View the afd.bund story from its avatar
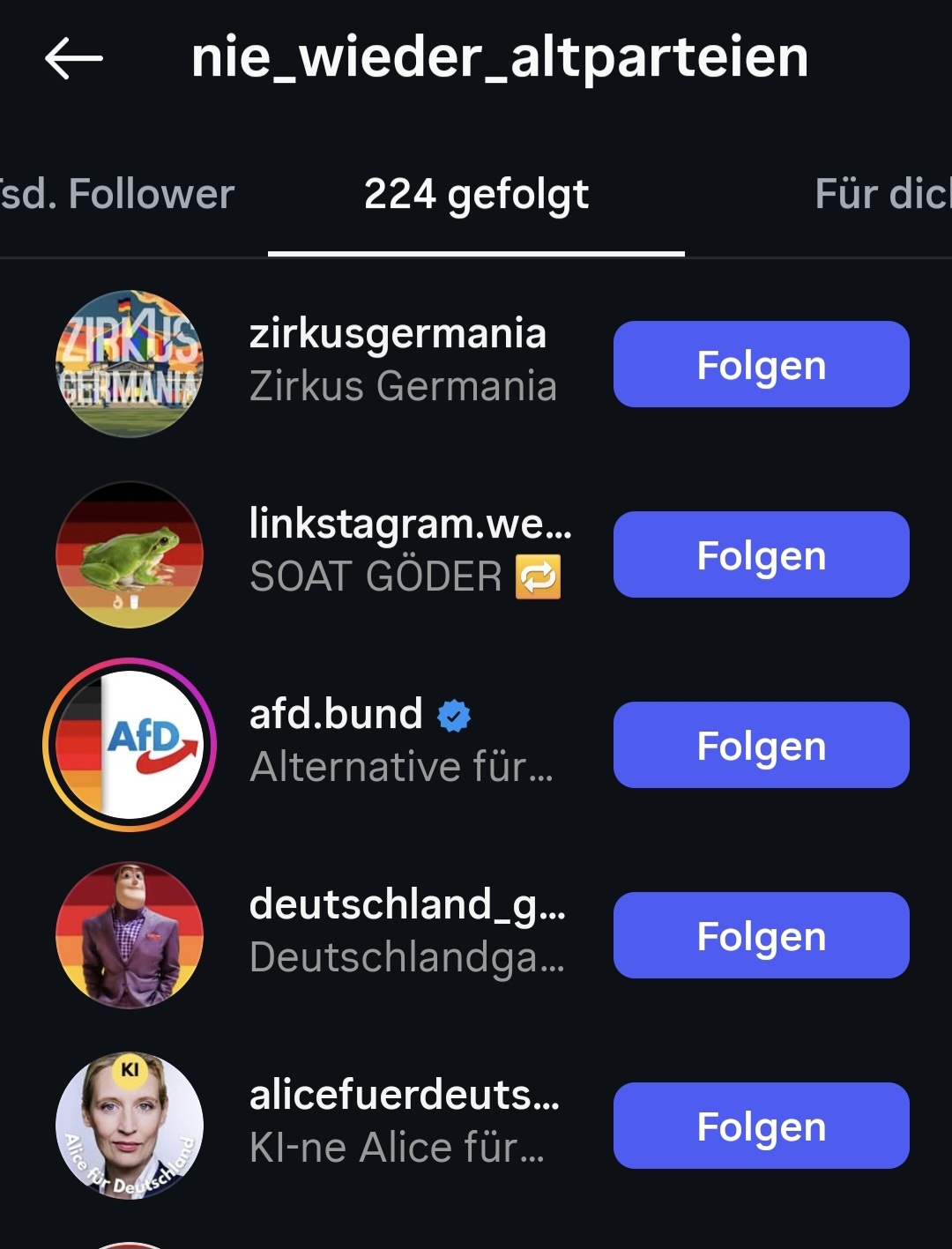The image size is (952, 1249). click(x=130, y=745)
